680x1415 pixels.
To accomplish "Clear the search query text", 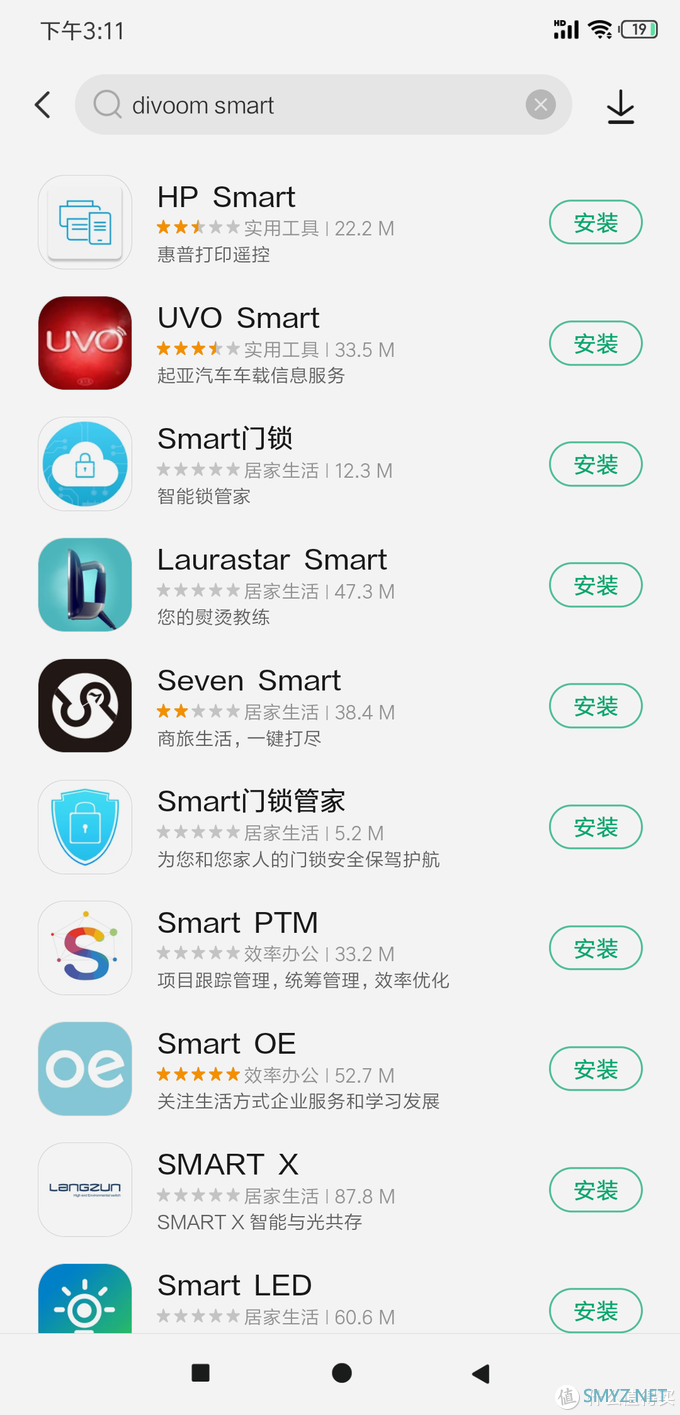I will (x=540, y=105).
